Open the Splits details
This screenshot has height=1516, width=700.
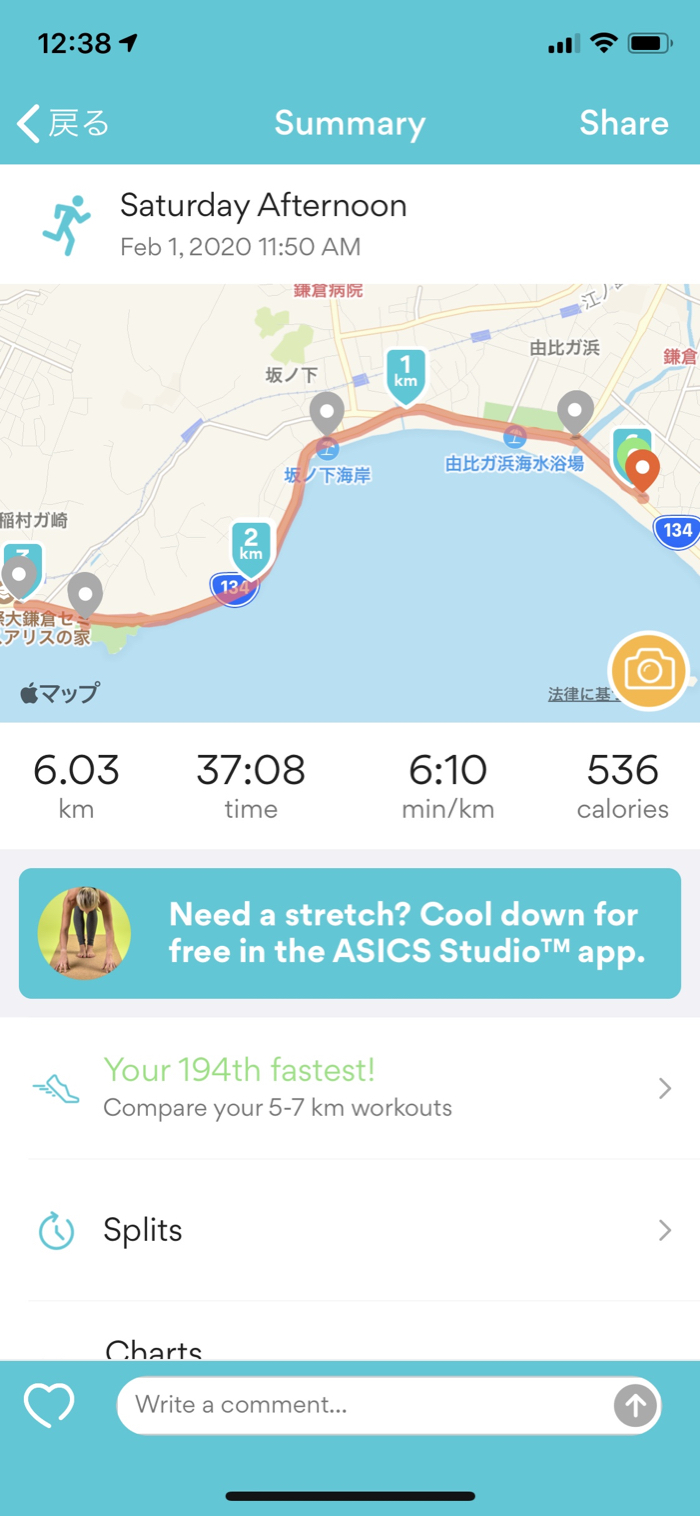pos(350,1230)
